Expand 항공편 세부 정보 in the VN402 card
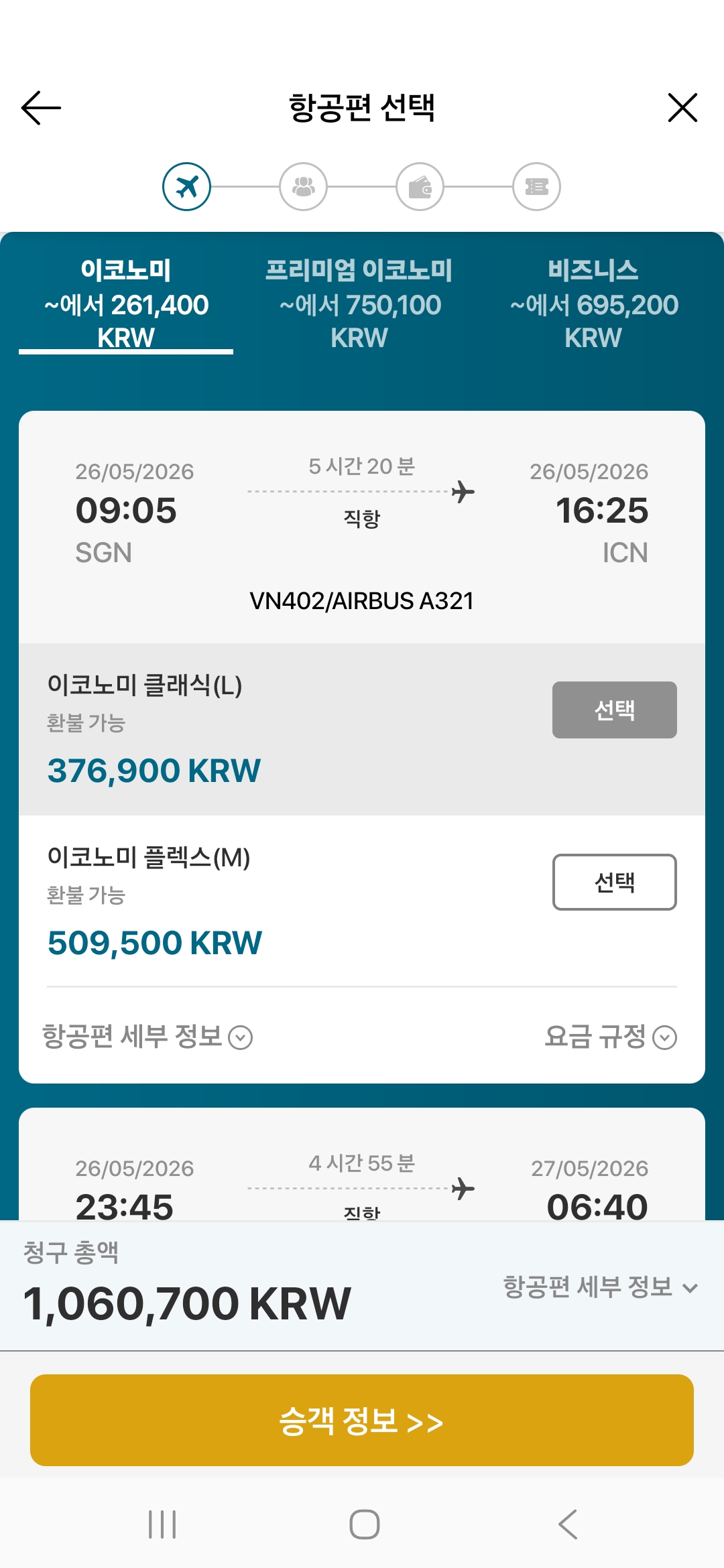The height and width of the screenshot is (1568, 724). [x=147, y=1037]
